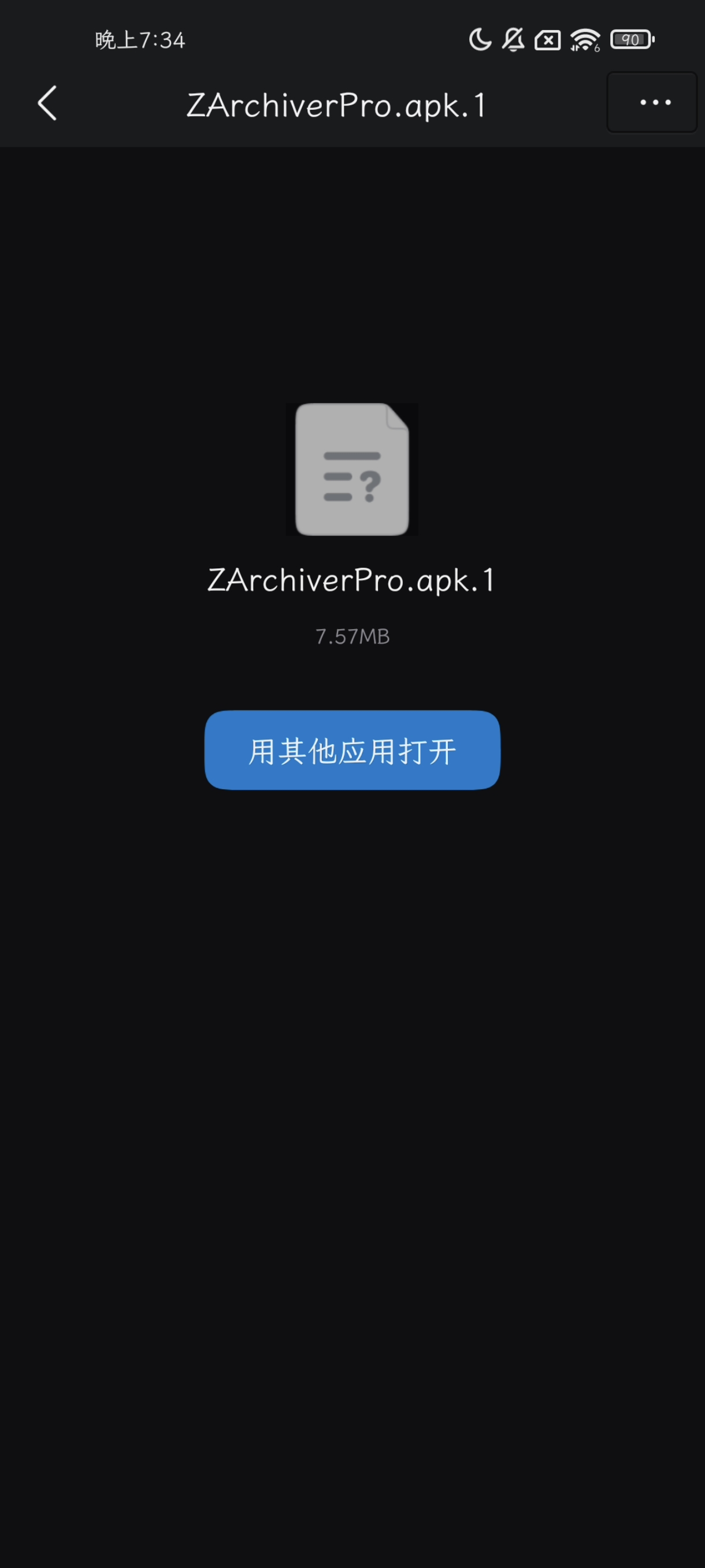Screen dimensions: 705x1568
Task: Select the ZArchiverPro.apk.1 filename below the icon
Action: coord(351,580)
